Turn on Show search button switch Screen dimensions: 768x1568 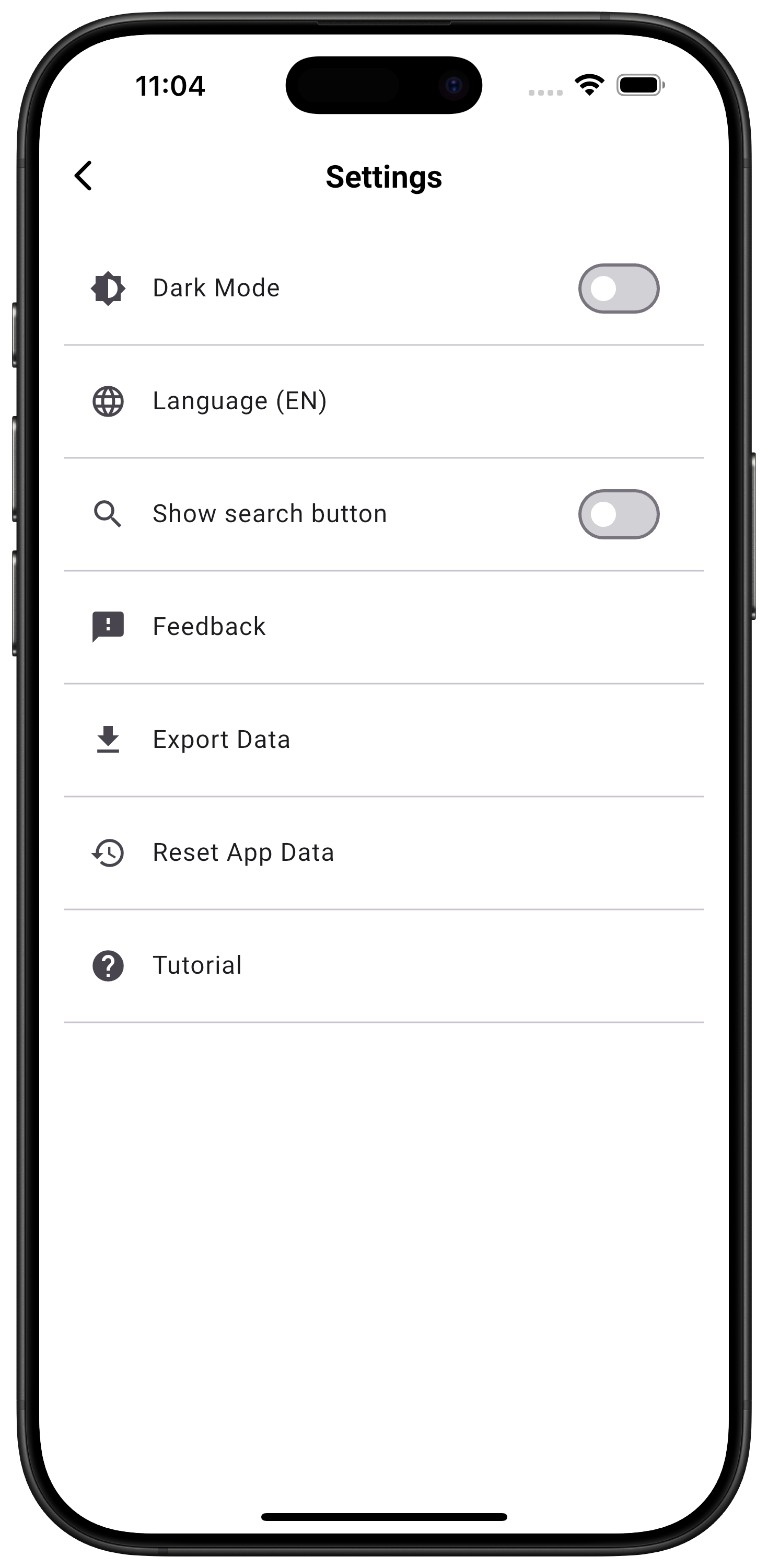[618, 514]
